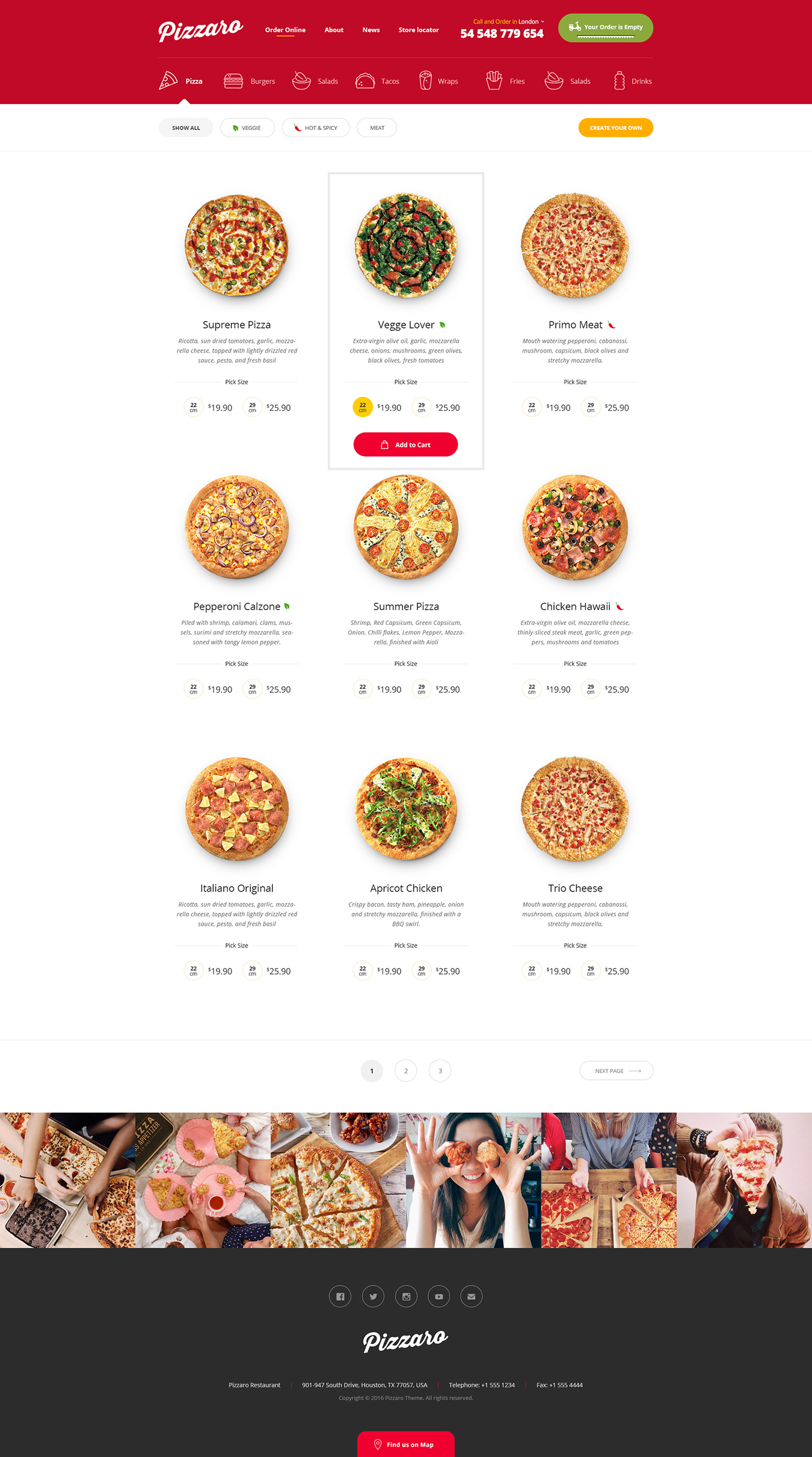Select 29 cm size for Vegge Lover
Image resolution: width=812 pixels, height=1457 pixels.
[x=422, y=407]
